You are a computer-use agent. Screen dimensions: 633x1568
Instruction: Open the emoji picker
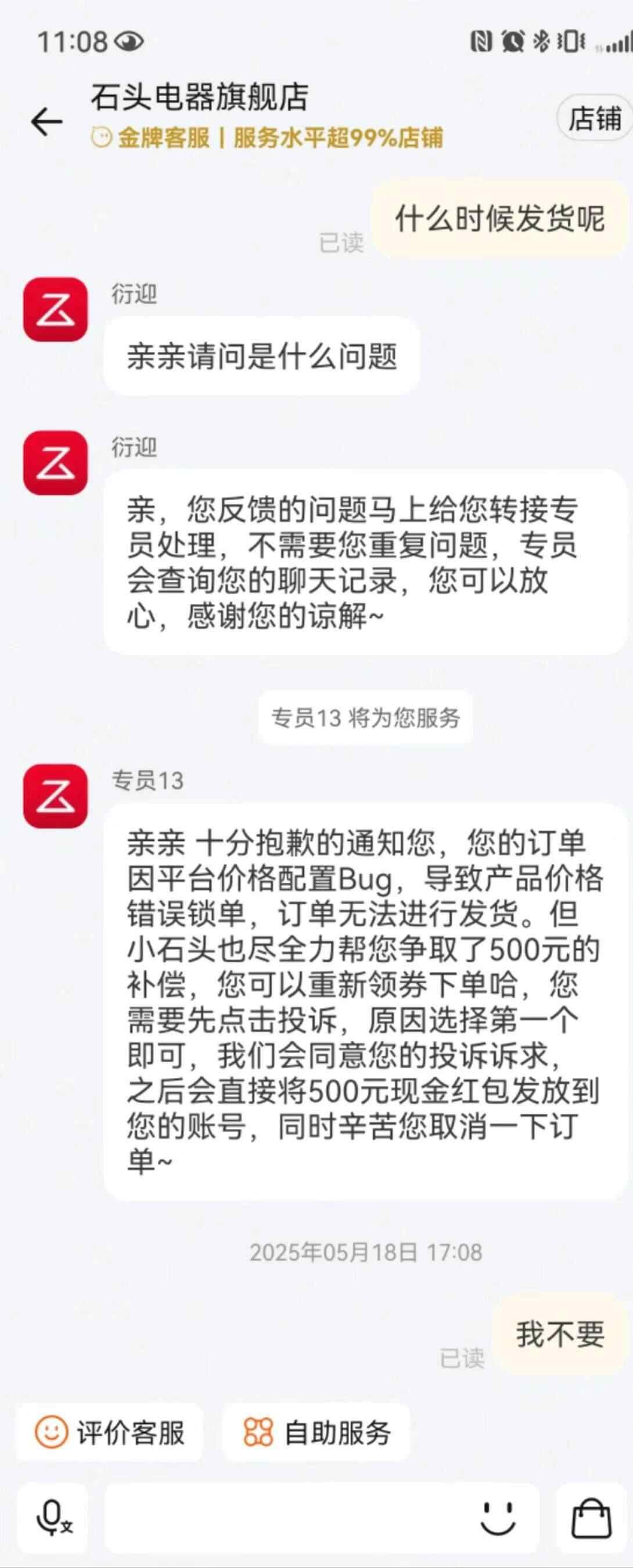coord(498,1517)
